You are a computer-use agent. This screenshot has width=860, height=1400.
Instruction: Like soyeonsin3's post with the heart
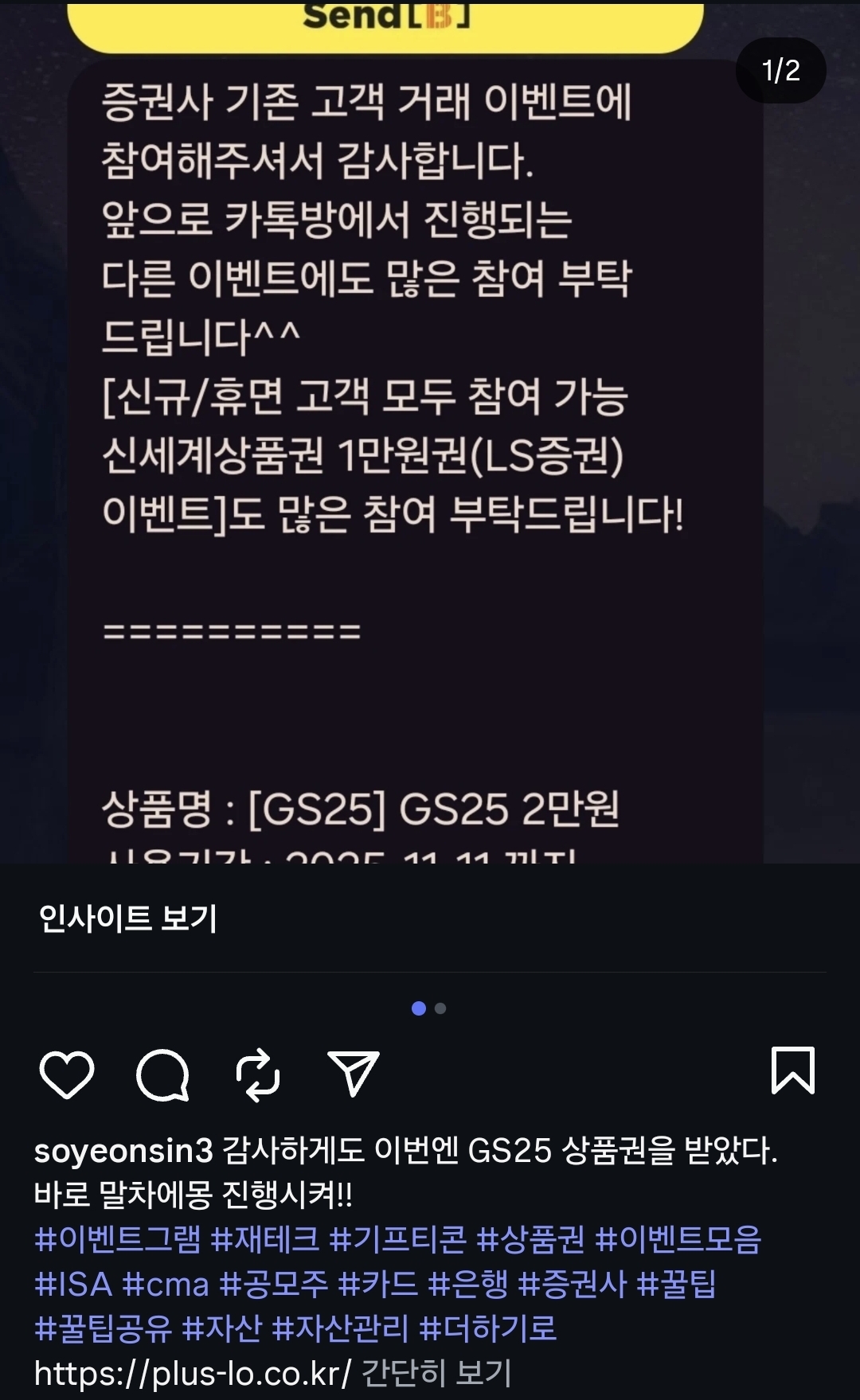coord(67,1074)
